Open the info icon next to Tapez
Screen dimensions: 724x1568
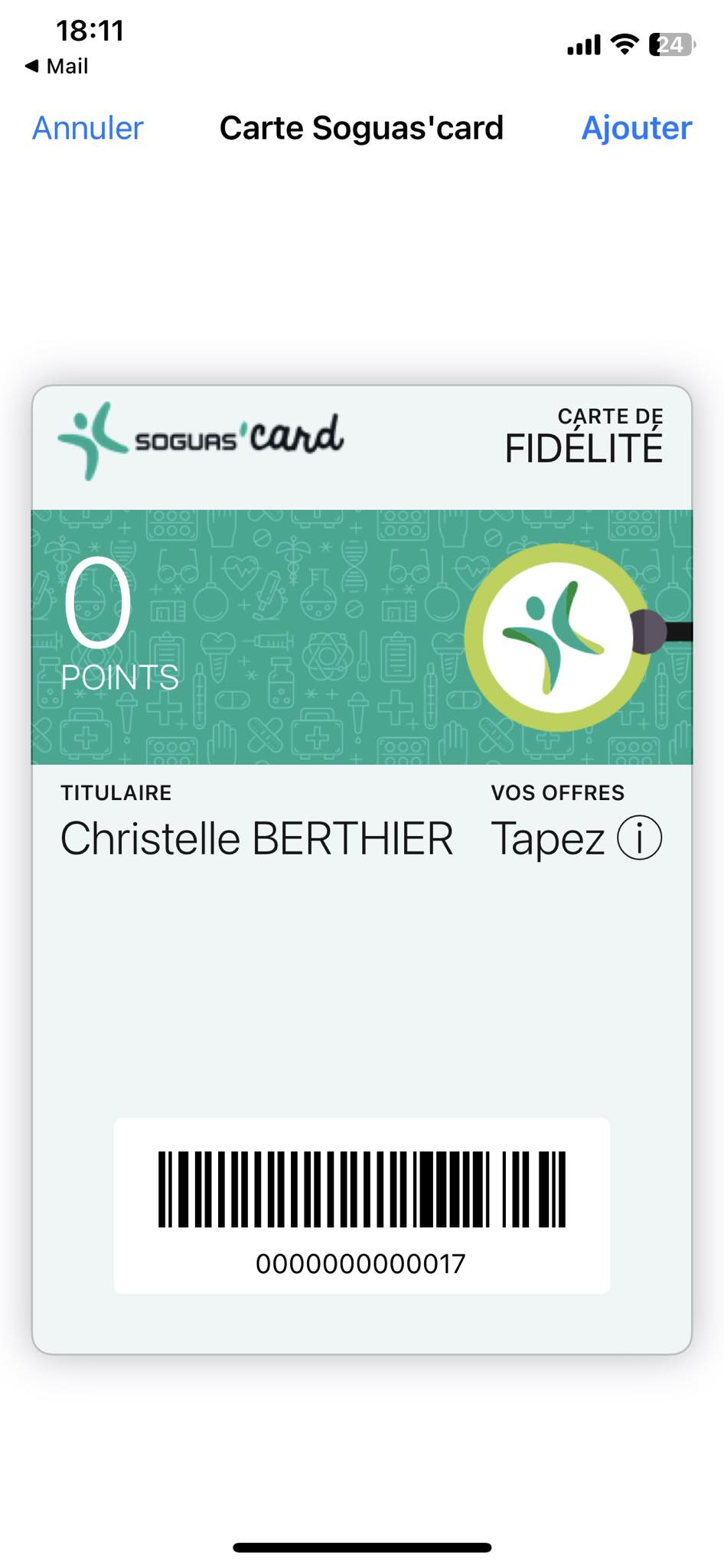639,838
